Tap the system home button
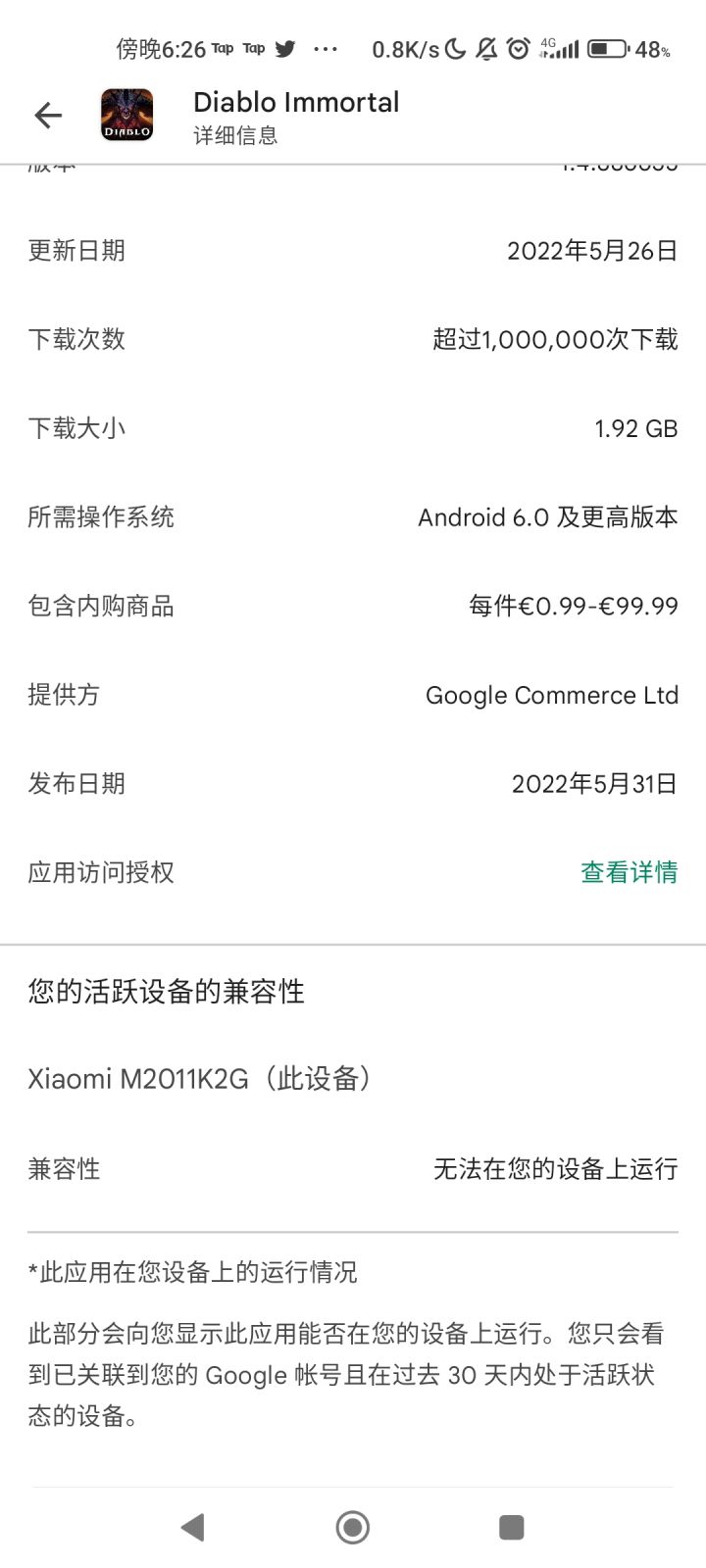Image resolution: width=706 pixels, height=1568 pixels. tap(353, 1527)
